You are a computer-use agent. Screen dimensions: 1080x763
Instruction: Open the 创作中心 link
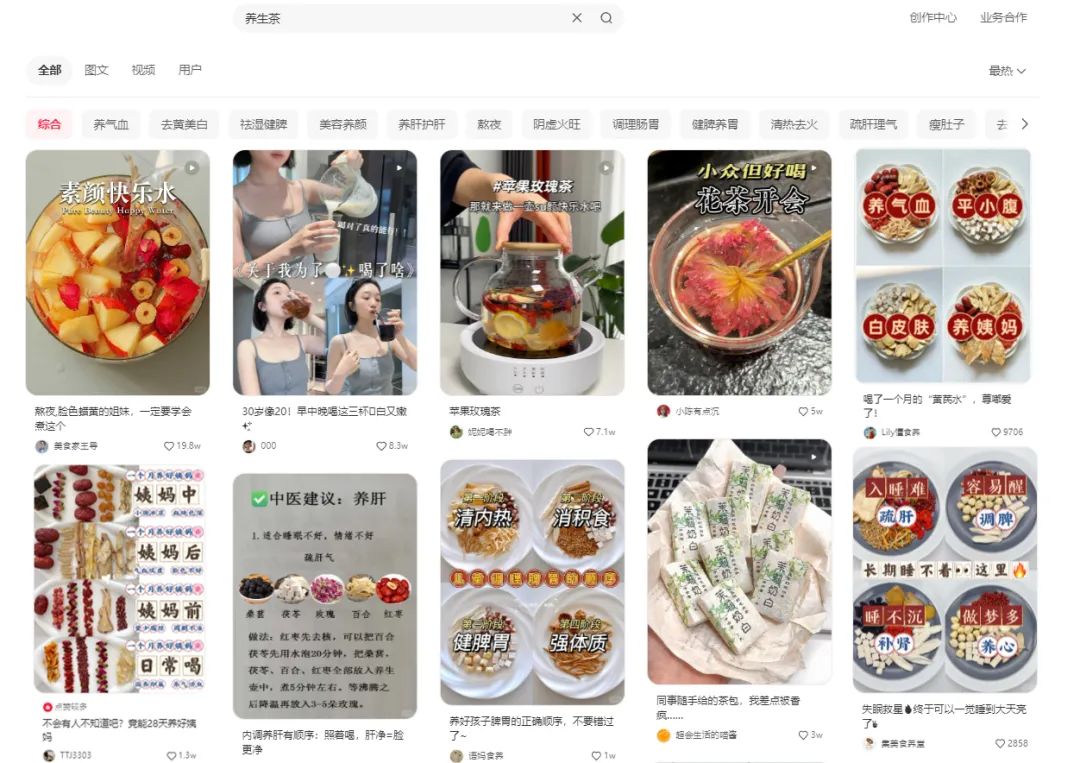coord(933,18)
